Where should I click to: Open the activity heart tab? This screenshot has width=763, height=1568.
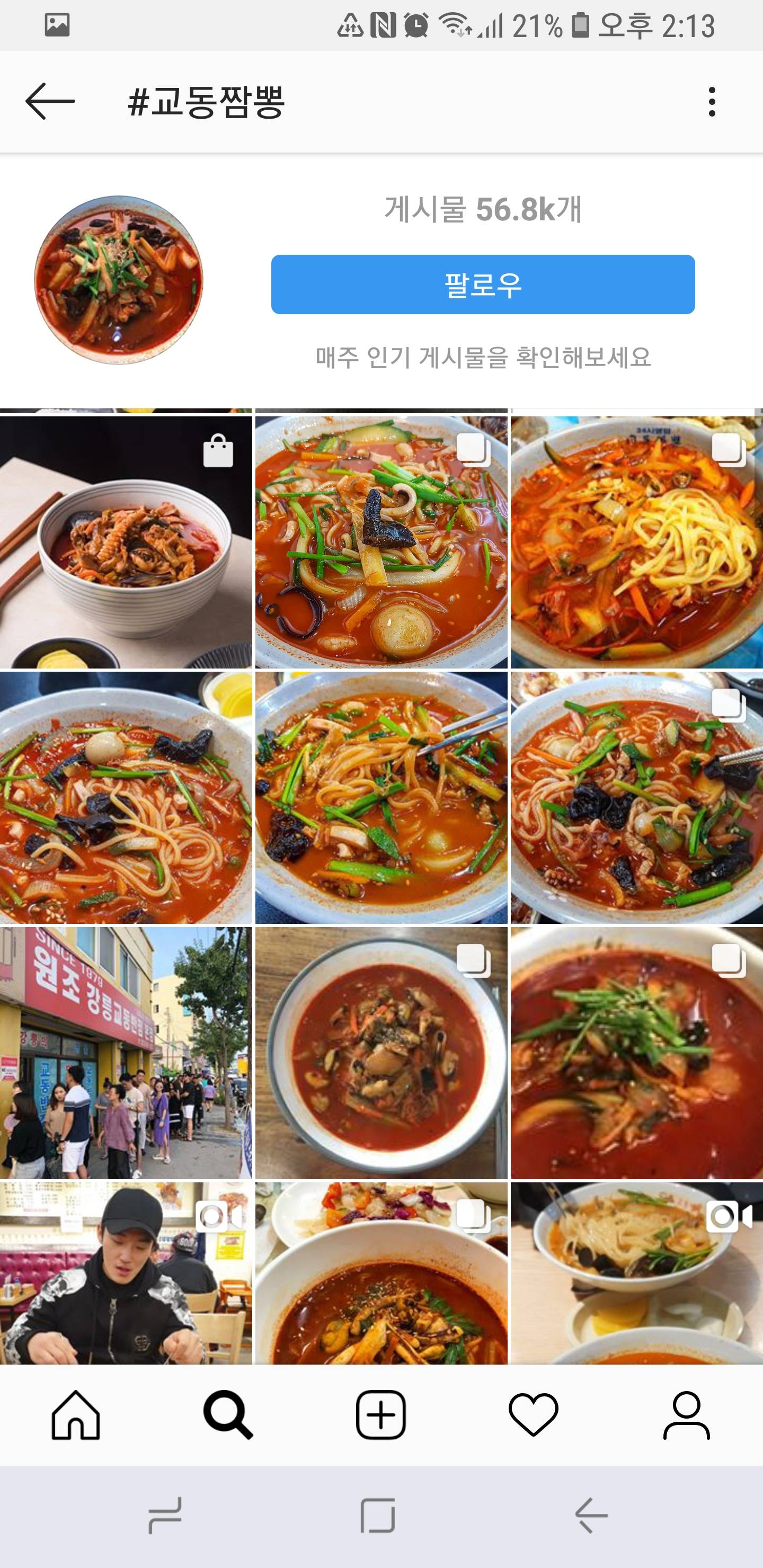pos(534,1414)
